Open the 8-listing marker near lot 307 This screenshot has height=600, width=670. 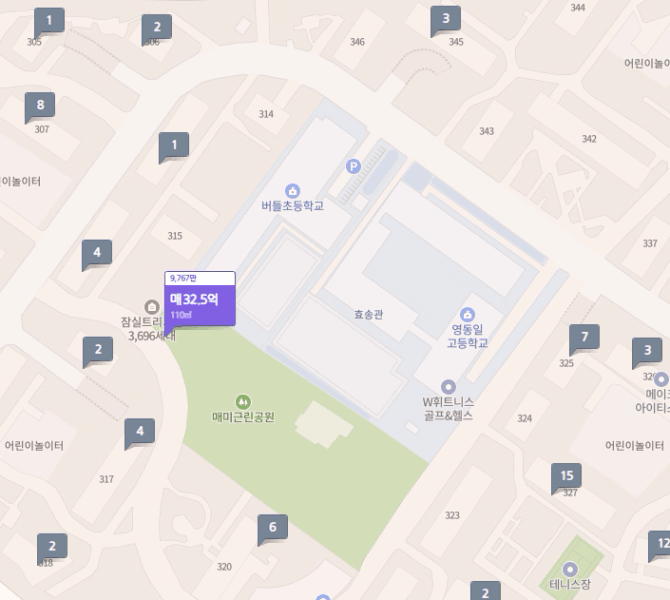tap(40, 105)
